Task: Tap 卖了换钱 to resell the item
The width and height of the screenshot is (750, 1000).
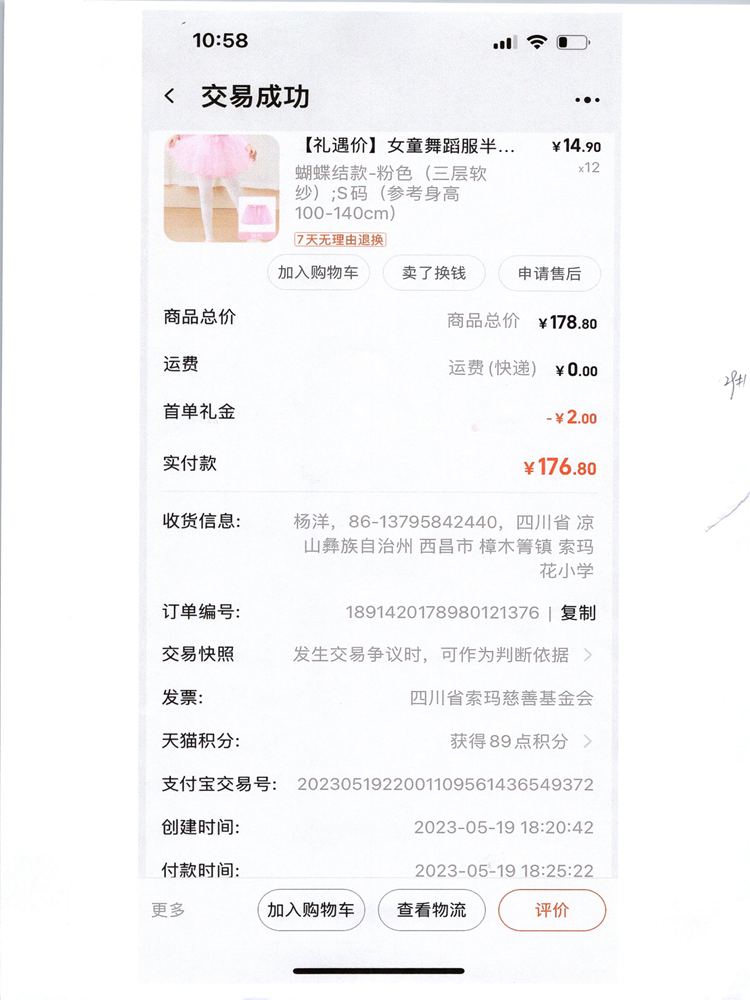Action: pyautogui.click(x=434, y=273)
